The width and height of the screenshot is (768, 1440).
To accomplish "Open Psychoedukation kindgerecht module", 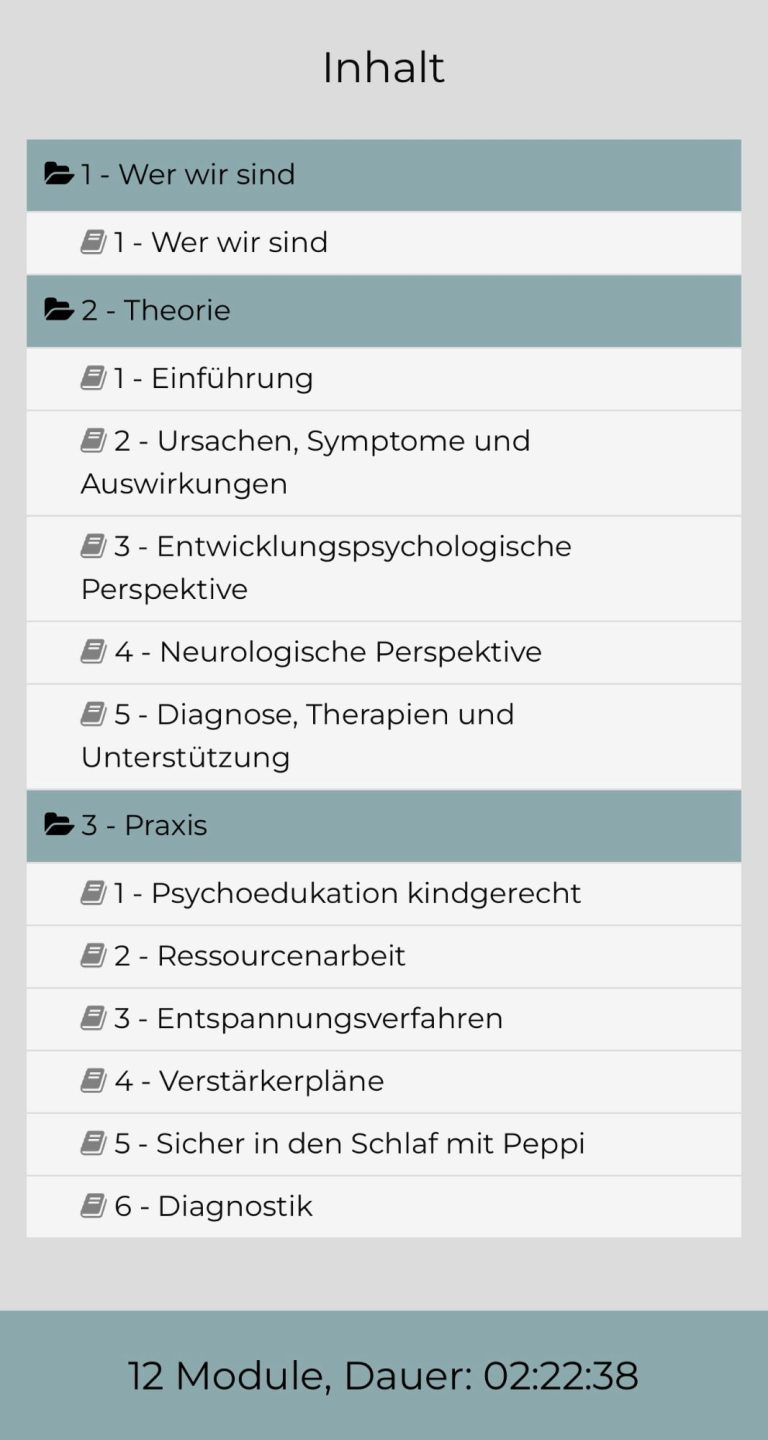I will (x=384, y=894).
